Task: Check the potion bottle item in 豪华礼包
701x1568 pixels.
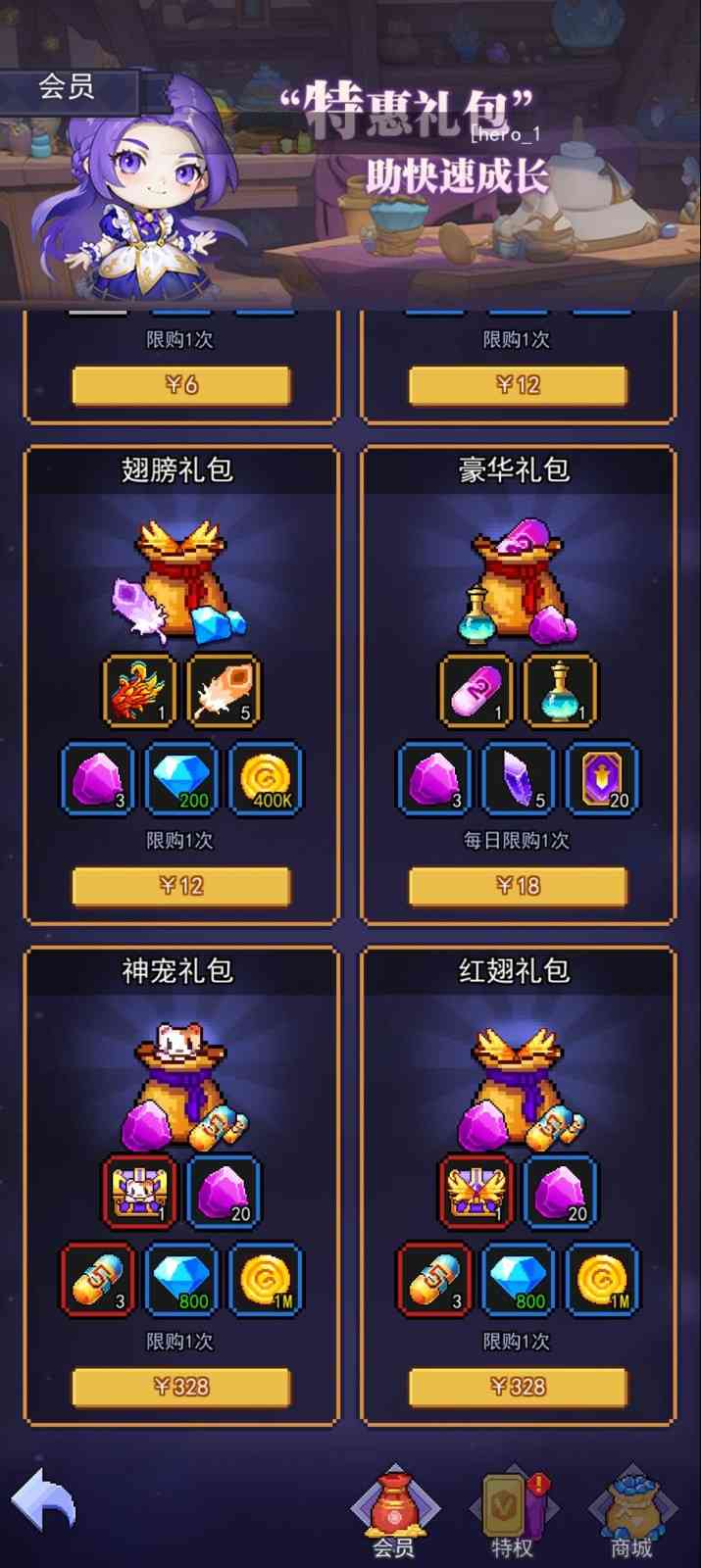Action: point(560,691)
